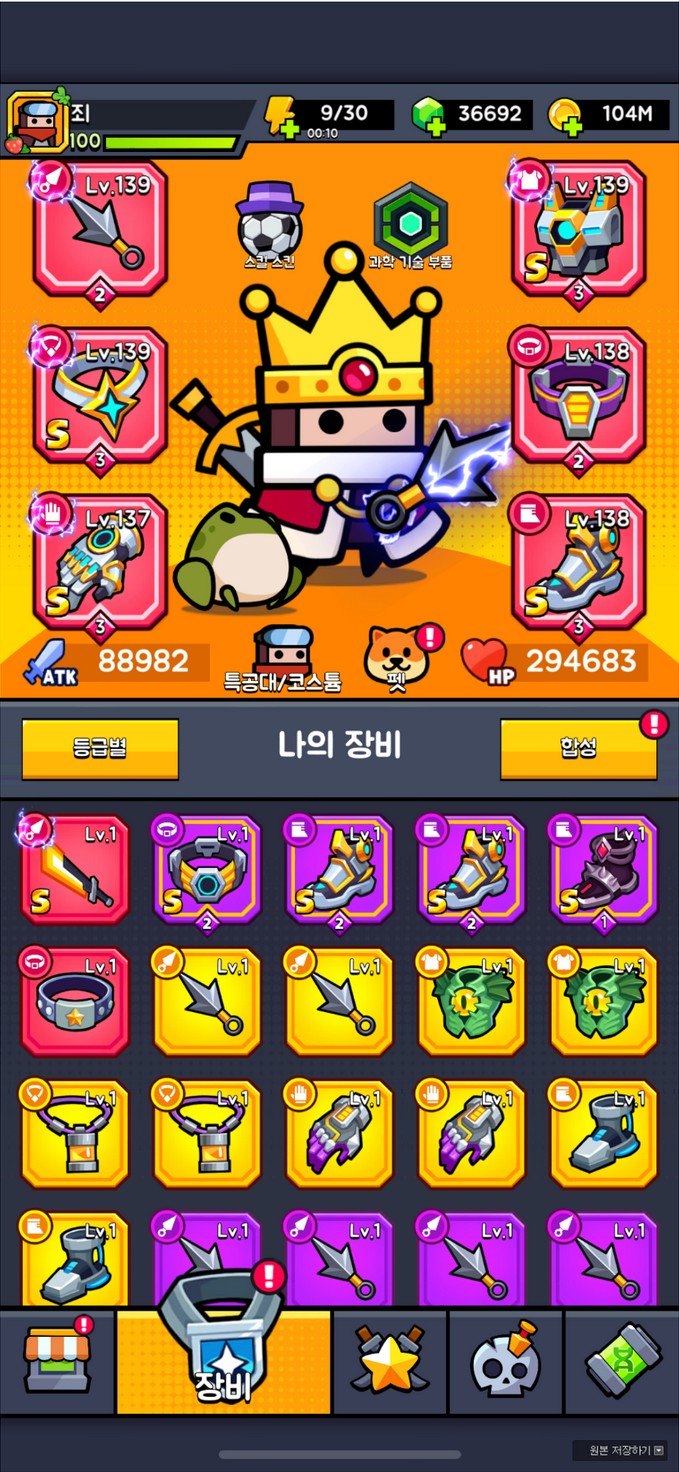
Task: Open the 합성 merge button
Action: pyautogui.click(x=578, y=748)
